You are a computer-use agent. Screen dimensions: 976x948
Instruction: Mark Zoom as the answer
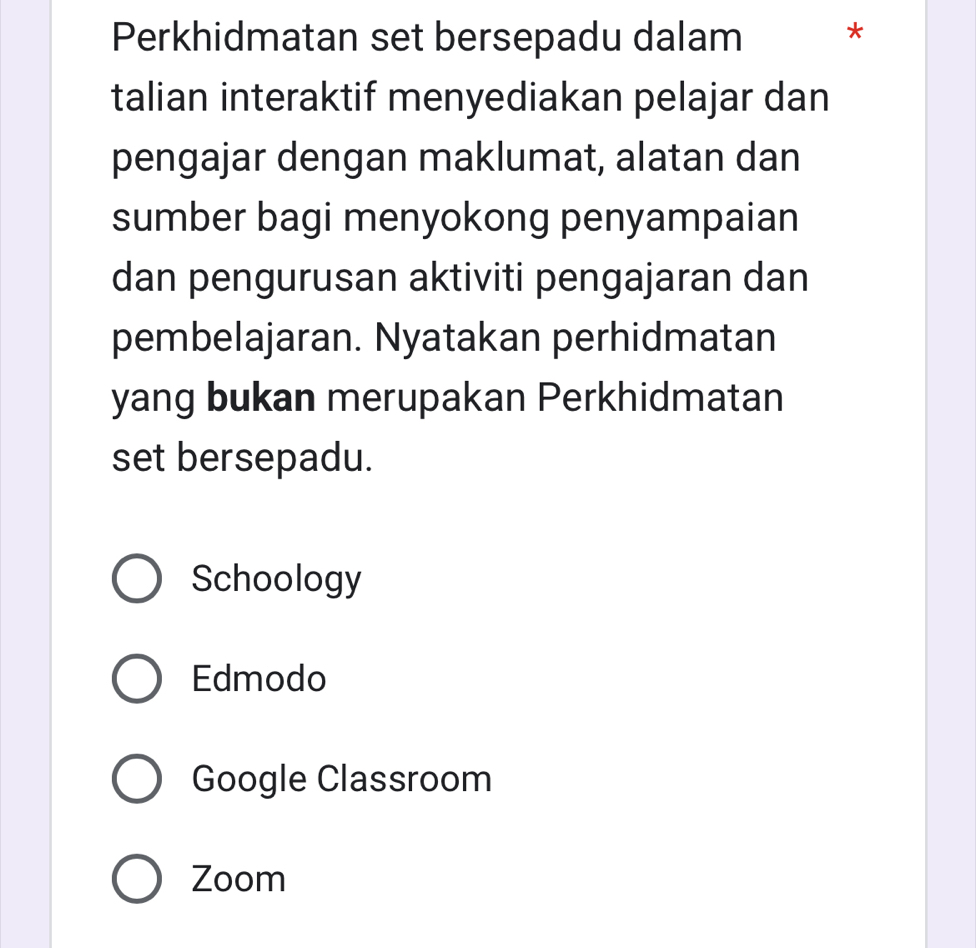(136, 879)
